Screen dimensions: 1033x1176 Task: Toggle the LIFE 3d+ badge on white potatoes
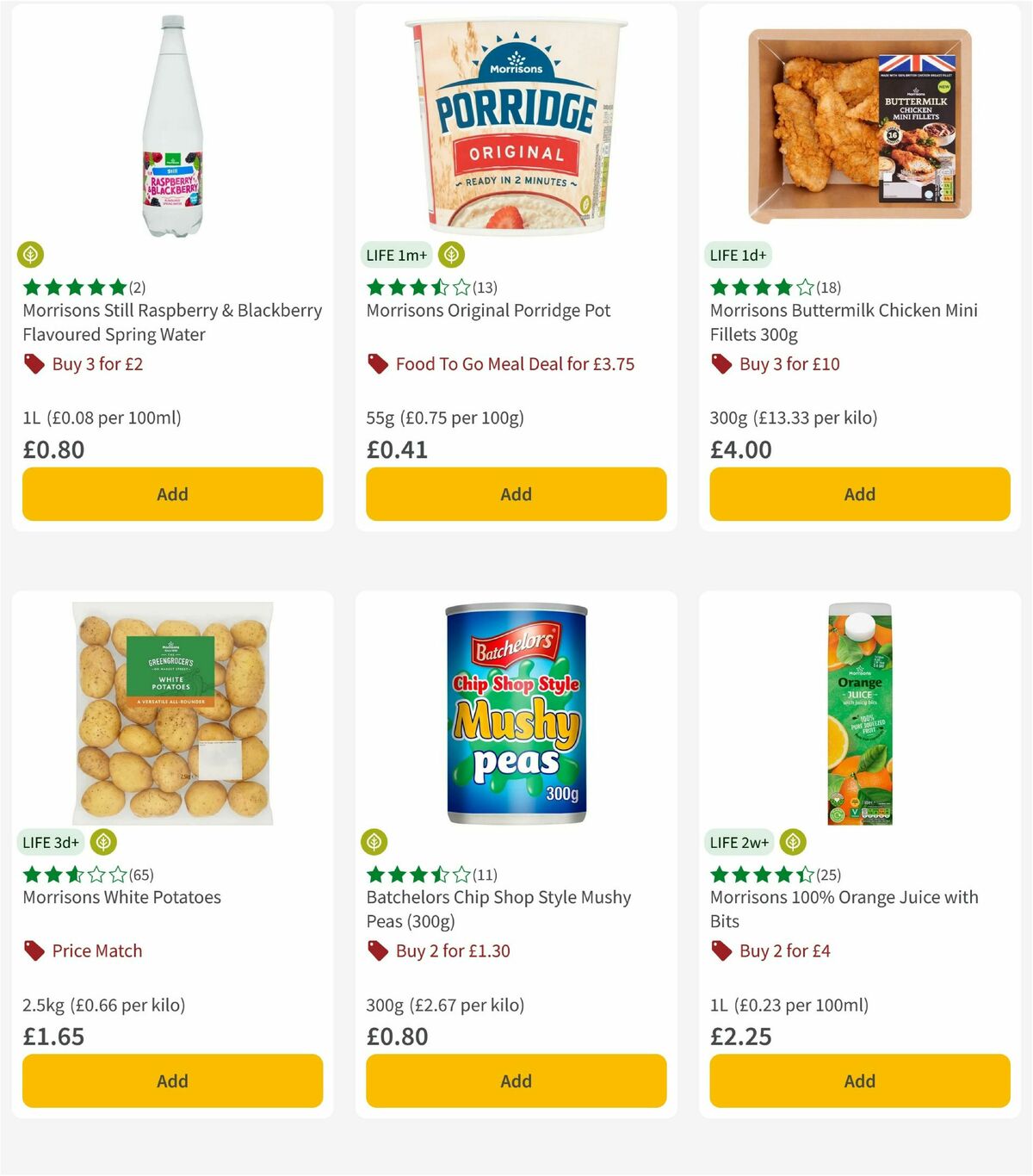point(51,842)
